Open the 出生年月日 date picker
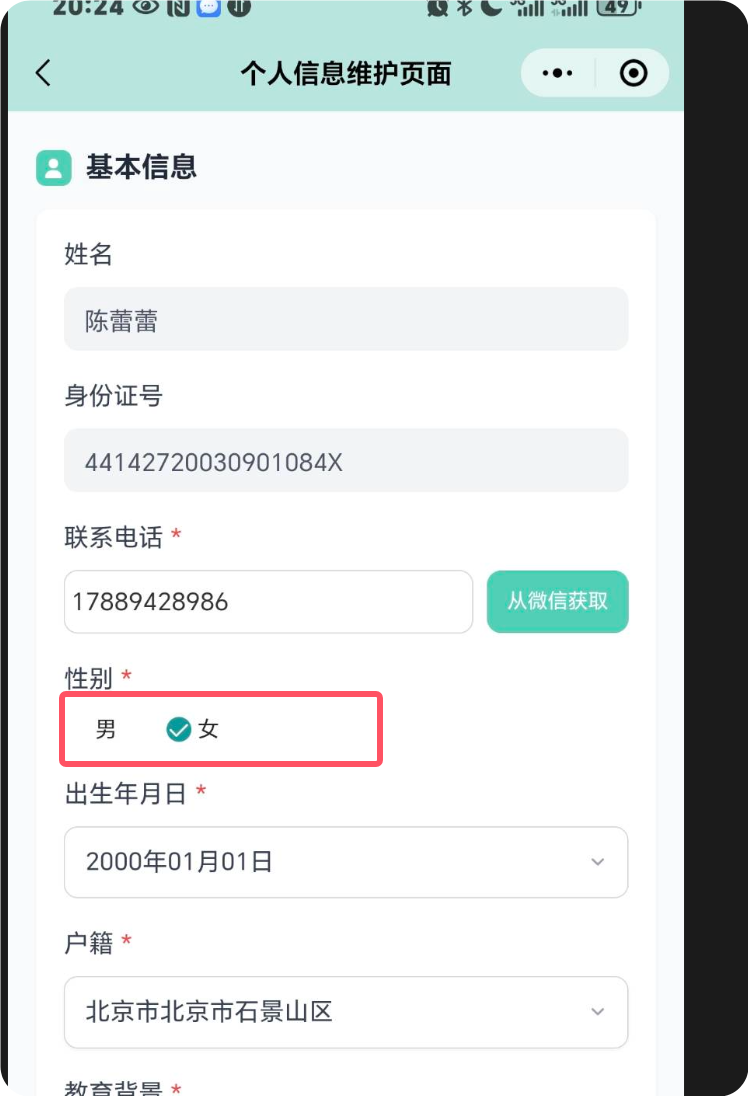The width and height of the screenshot is (748, 1096). (x=345, y=862)
